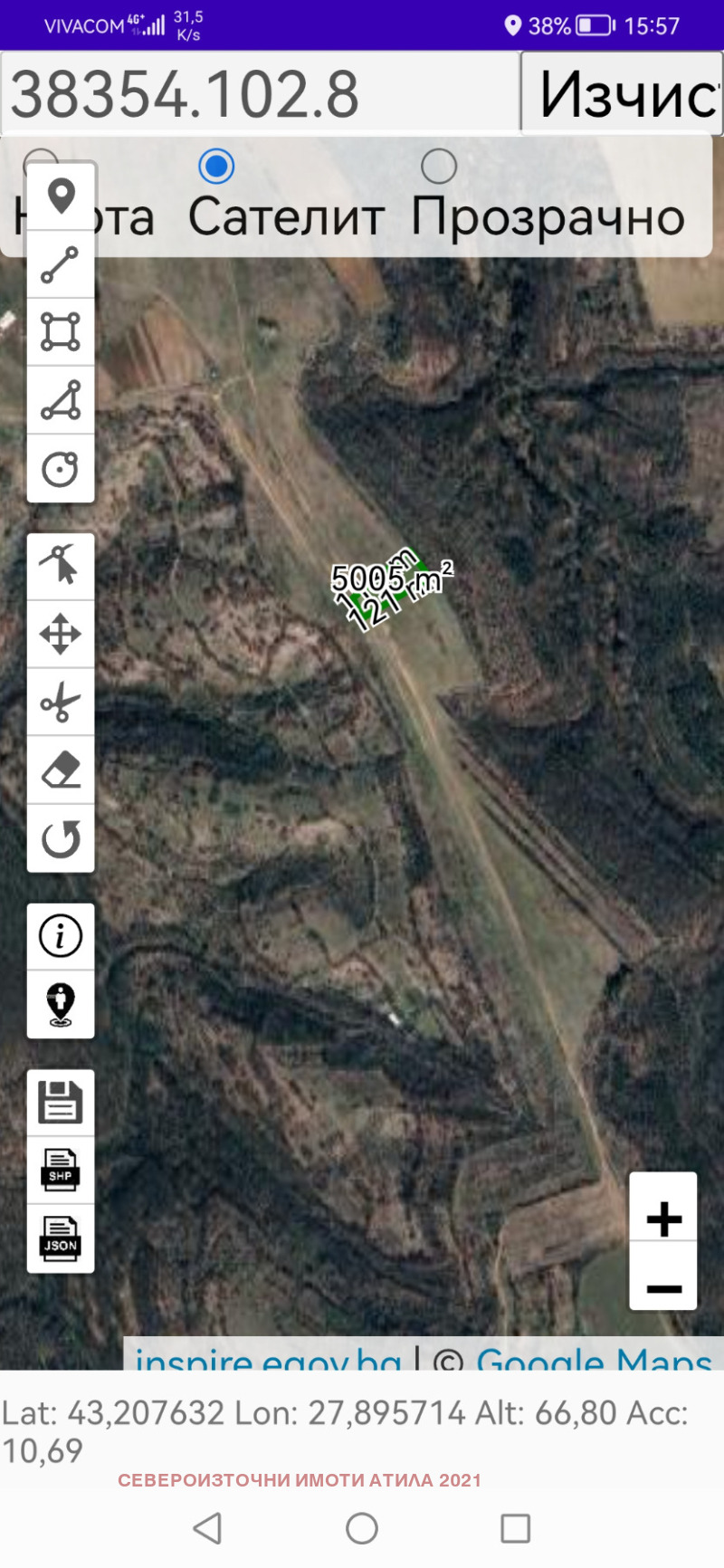Tap the undo rotate arrow
The width and height of the screenshot is (724, 1568).
pyautogui.click(x=61, y=838)
